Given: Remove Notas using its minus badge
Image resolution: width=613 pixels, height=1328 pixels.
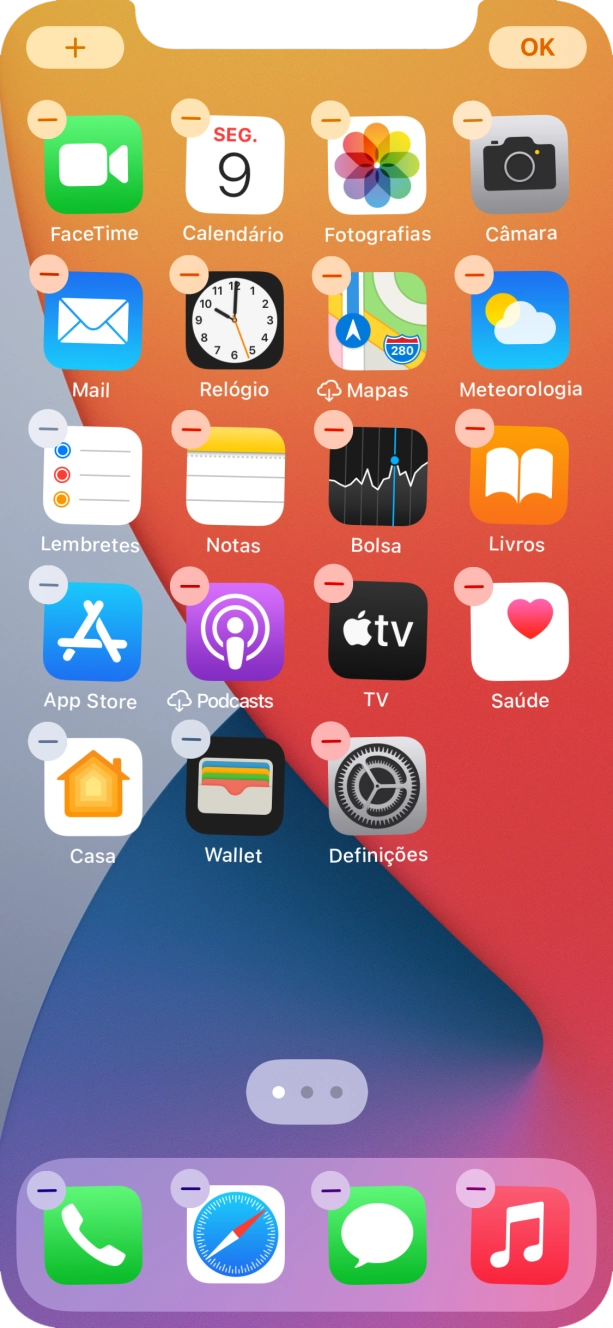Looking at the screenshot, I should (190, 430).
